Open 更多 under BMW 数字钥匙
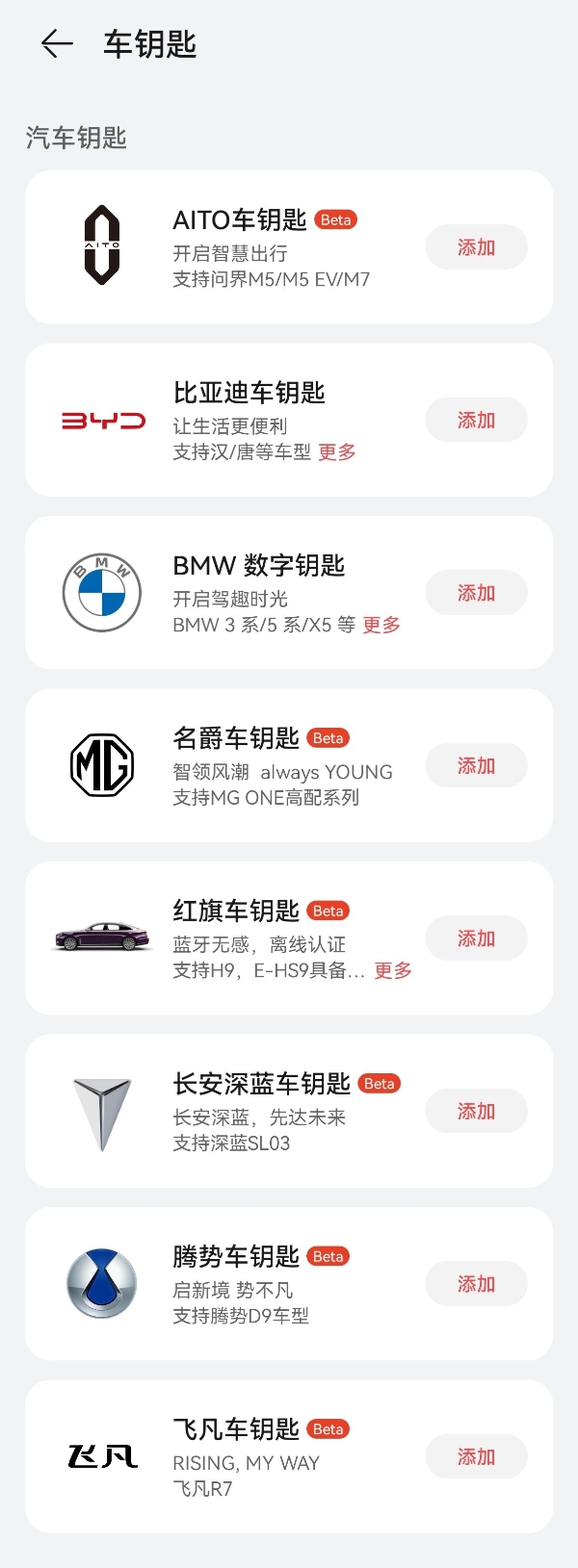Screen dimensions: 578x1568 (x=381, y=625)
